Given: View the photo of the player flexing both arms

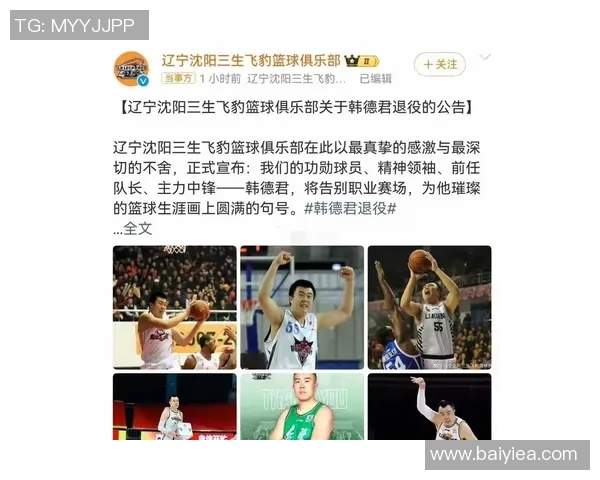Looking at the screenshot, I should point(301,307).
